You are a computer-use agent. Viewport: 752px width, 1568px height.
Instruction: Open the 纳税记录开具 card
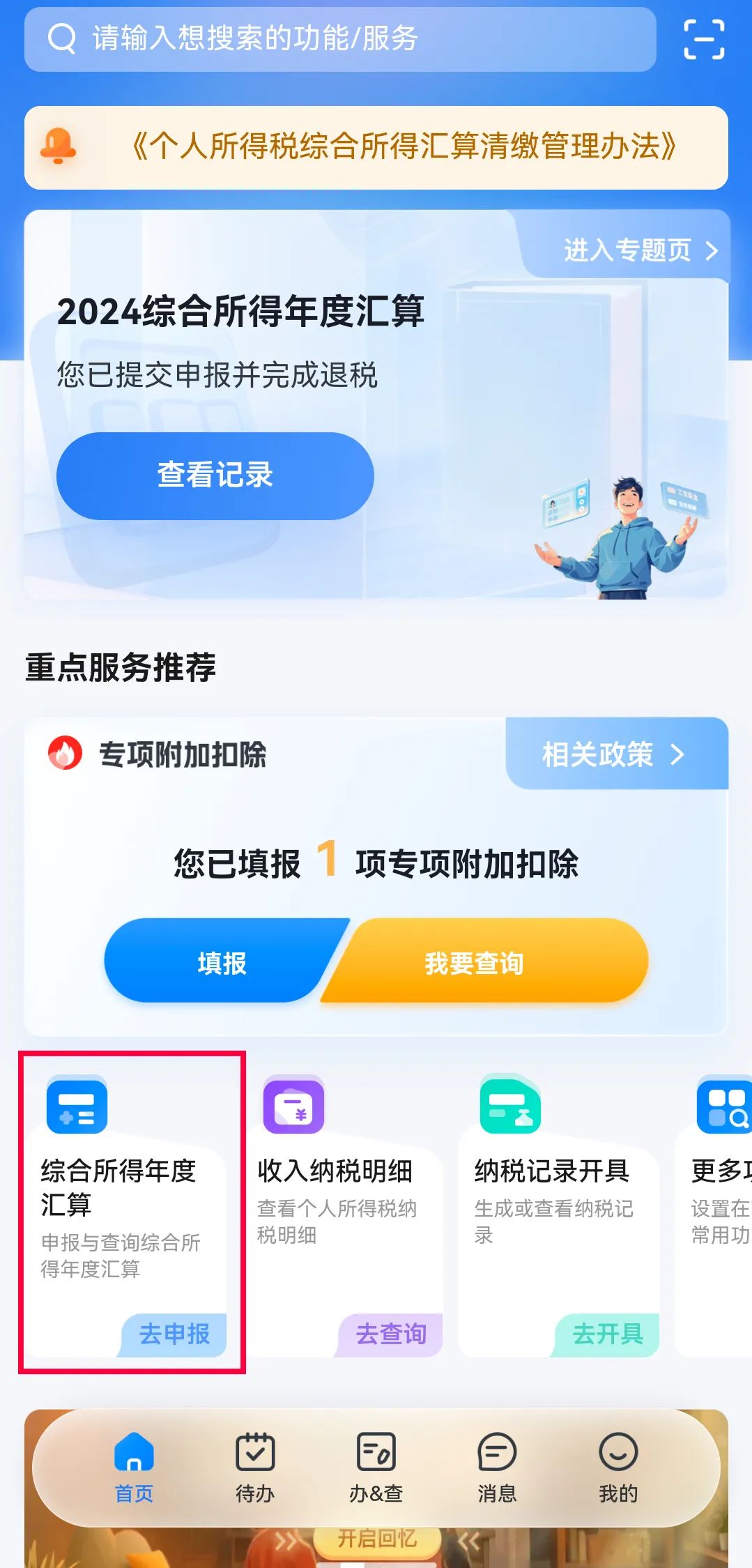click(x=560, y=1215)
